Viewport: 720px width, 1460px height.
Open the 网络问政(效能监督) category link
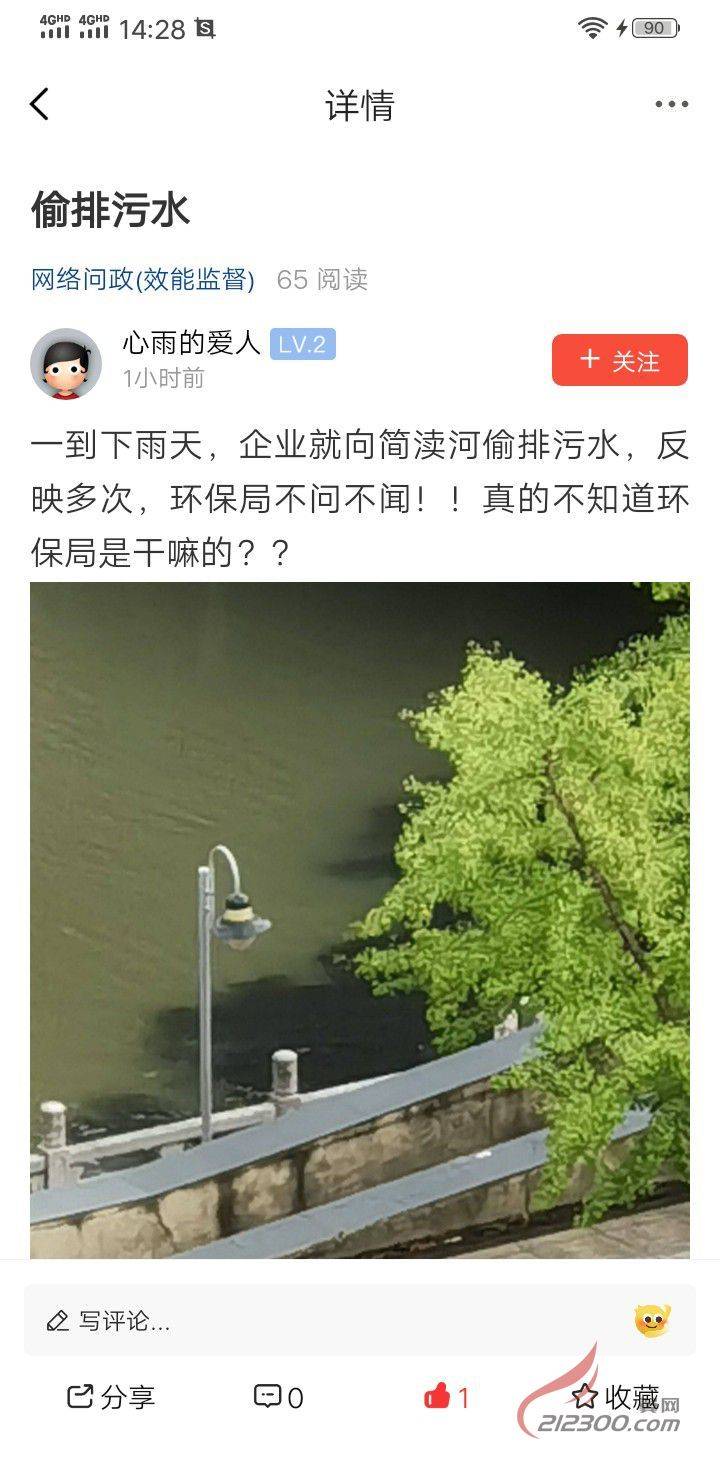coord(143,279)
